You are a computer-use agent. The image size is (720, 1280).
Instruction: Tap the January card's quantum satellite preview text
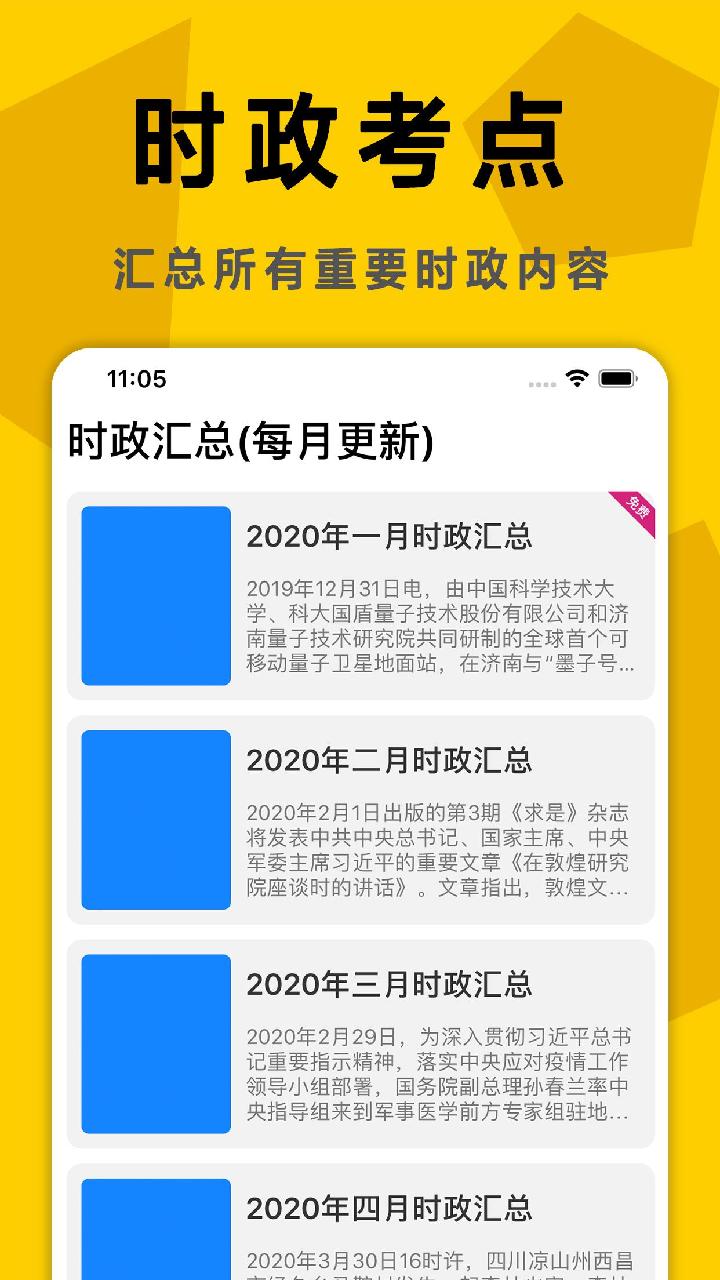(440, 625)
